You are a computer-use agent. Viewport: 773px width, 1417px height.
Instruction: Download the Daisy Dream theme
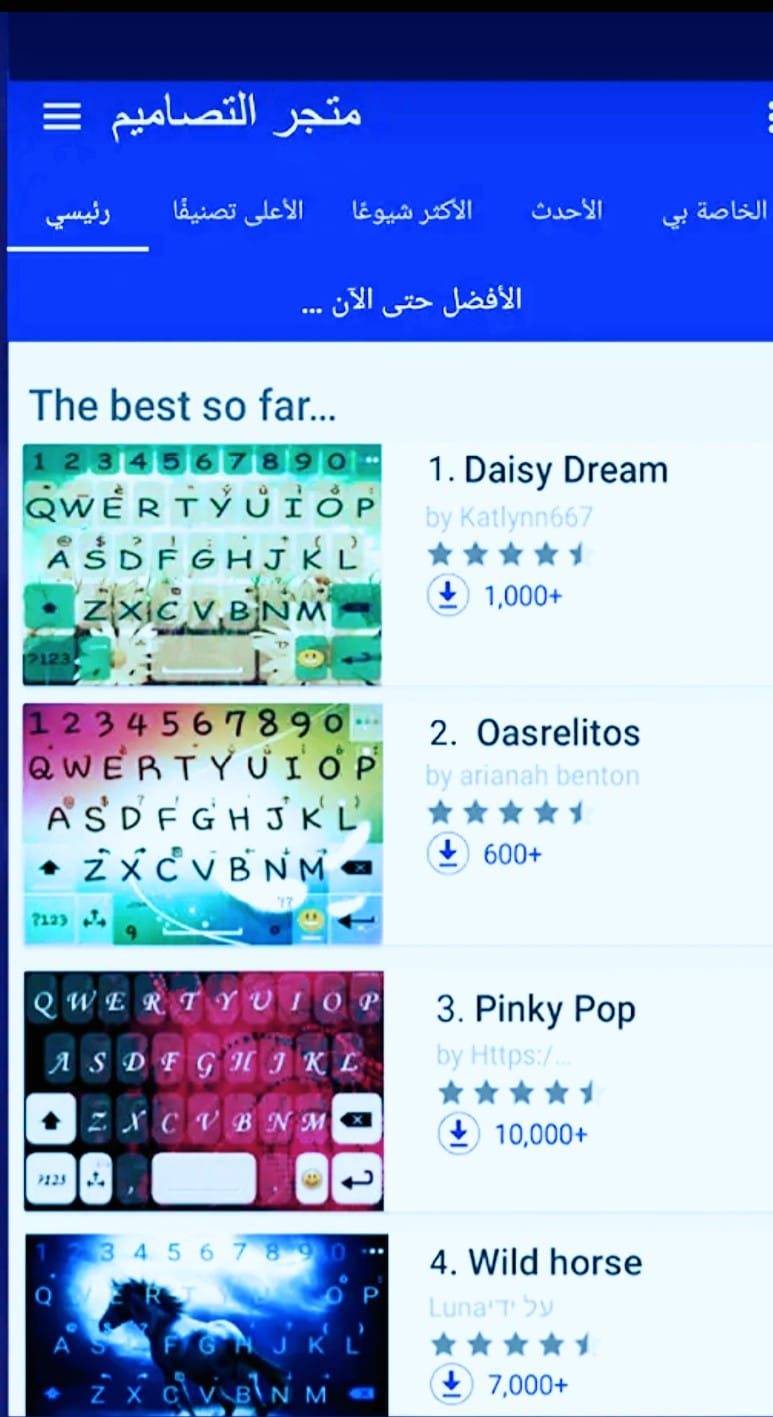click(448, 596)
